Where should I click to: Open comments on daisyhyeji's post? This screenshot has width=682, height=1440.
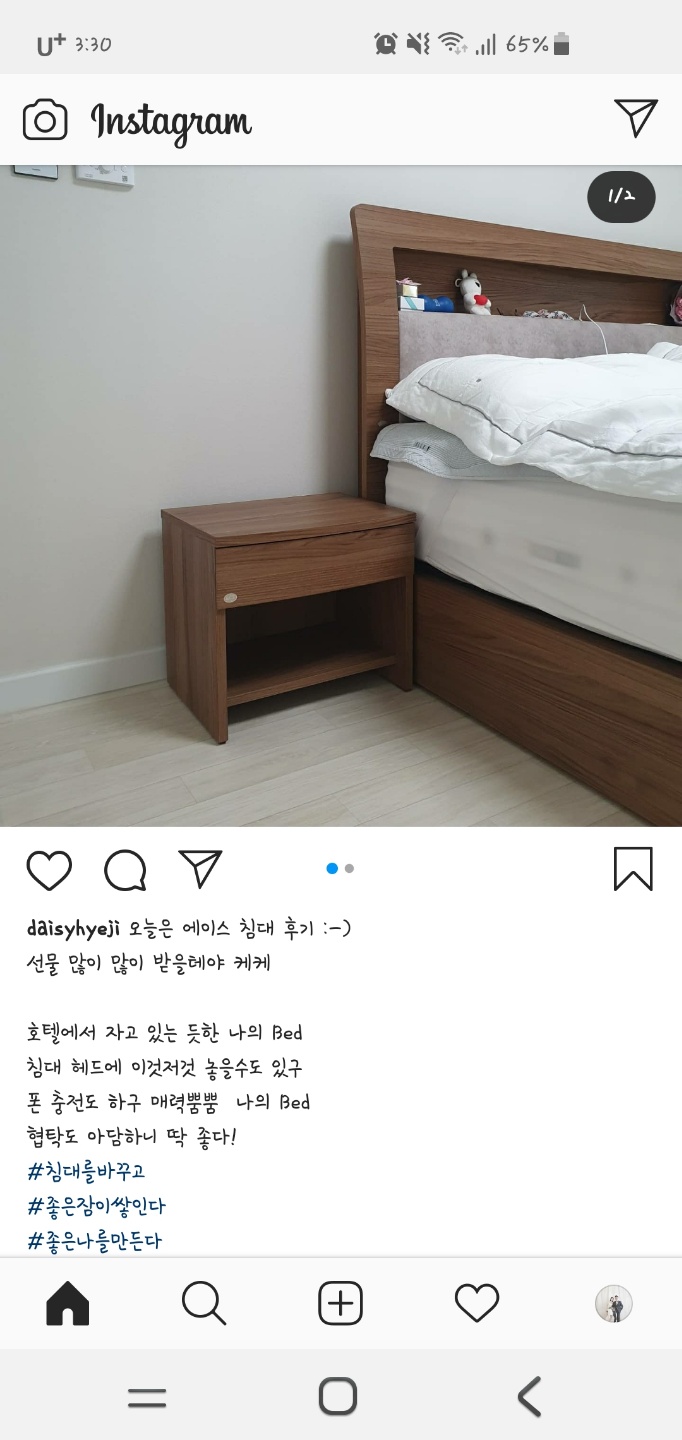pos(126,870)
